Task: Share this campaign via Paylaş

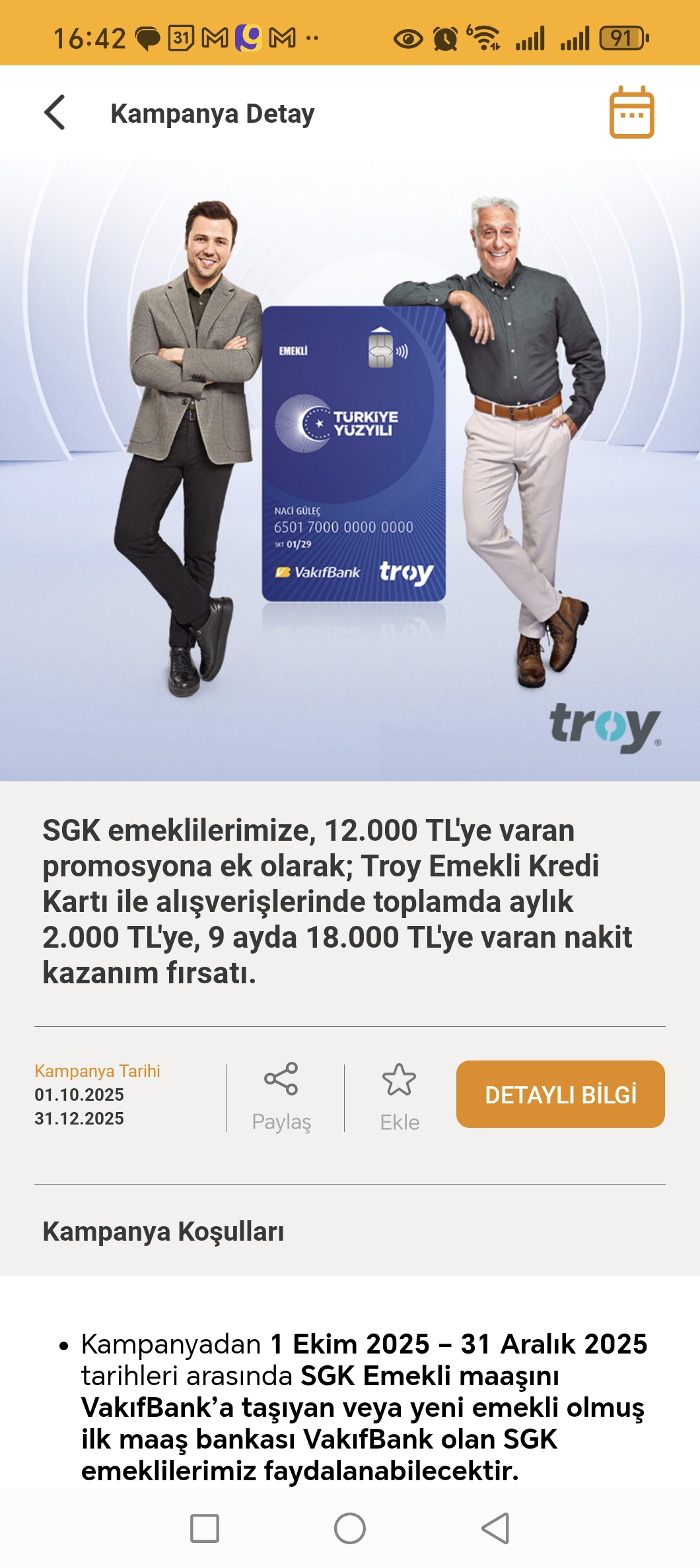Action: click(281, 1095)
